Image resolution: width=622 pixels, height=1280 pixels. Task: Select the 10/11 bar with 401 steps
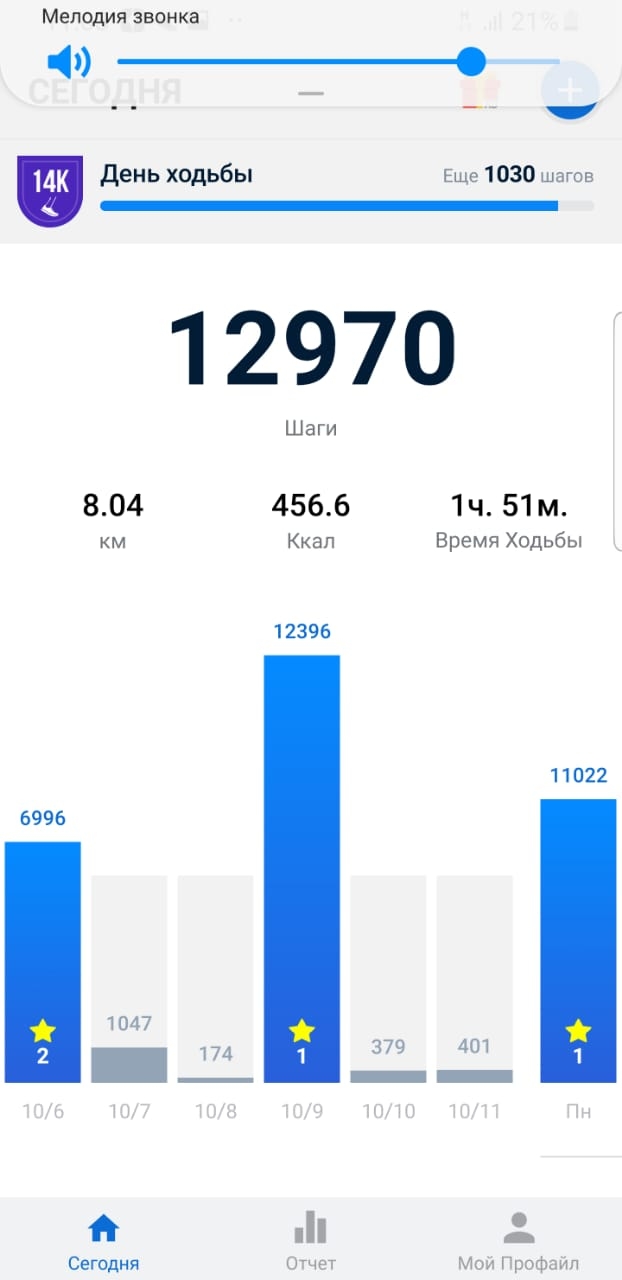pyautogui.click(x=474, y=980)
